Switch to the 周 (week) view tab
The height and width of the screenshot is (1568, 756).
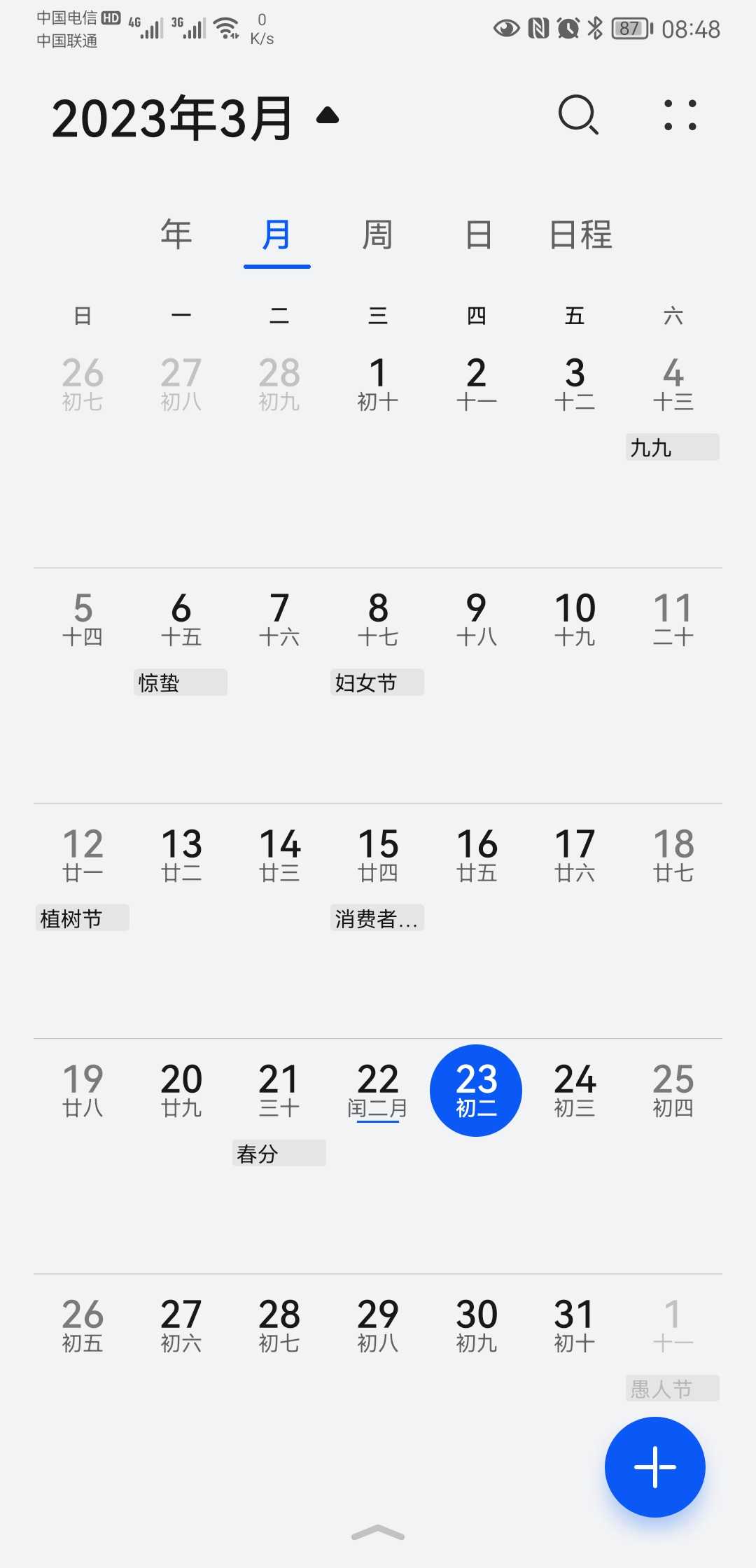[377, 234]
